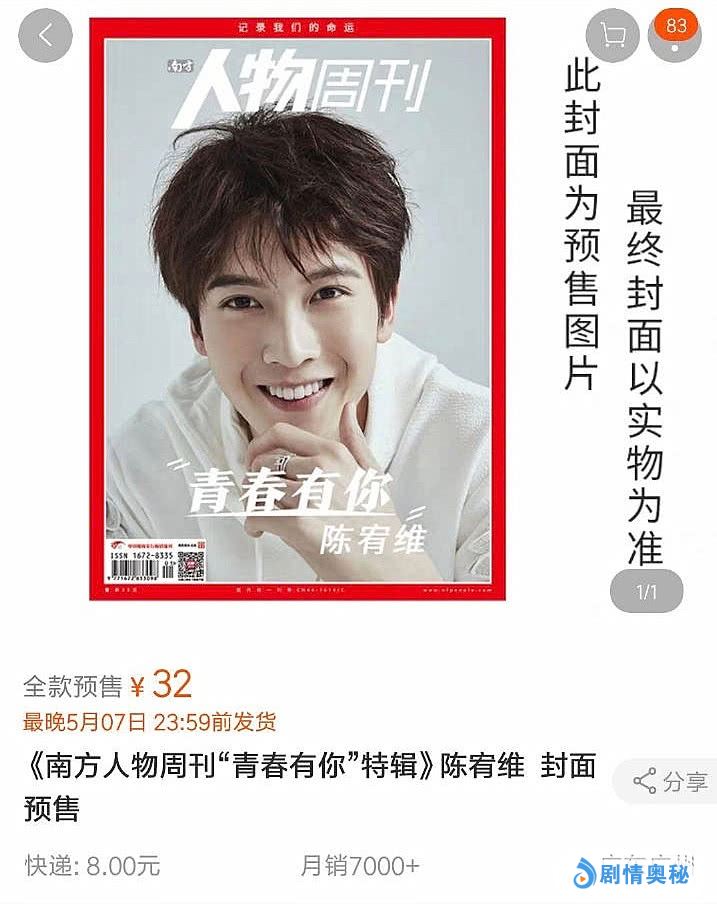The width and height of the screenshot is (717, 904).
Task: Open the magazine cover product image
Action: click(x=311, y=310)
